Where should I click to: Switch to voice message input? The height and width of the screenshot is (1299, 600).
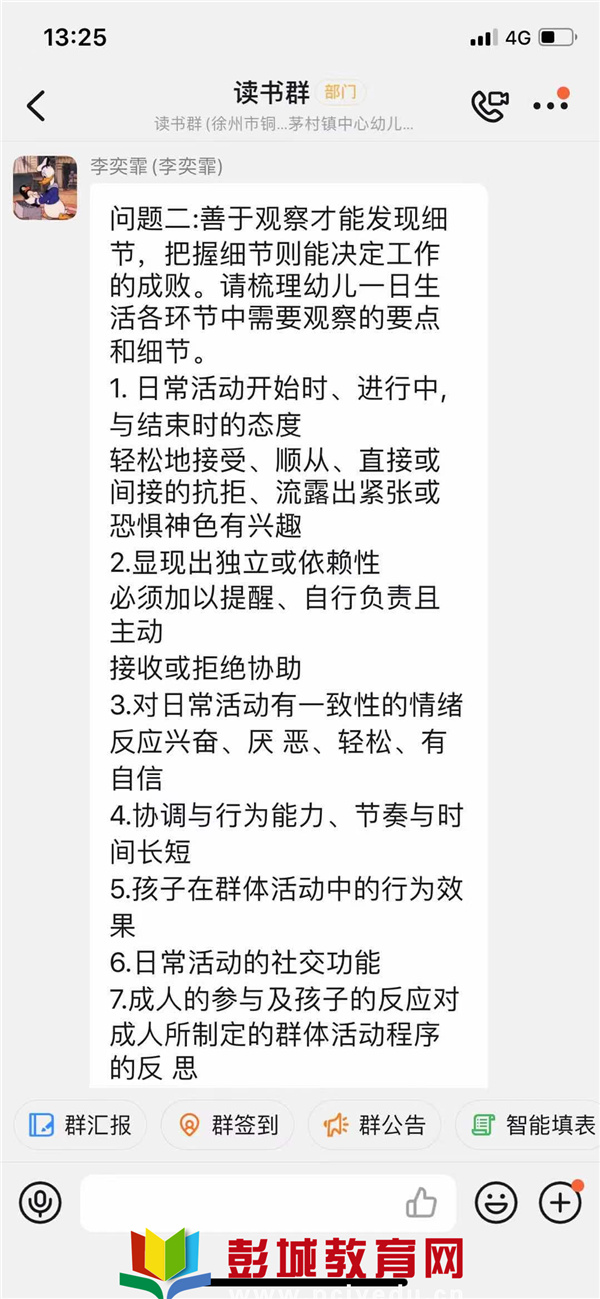coord(40,1202)
